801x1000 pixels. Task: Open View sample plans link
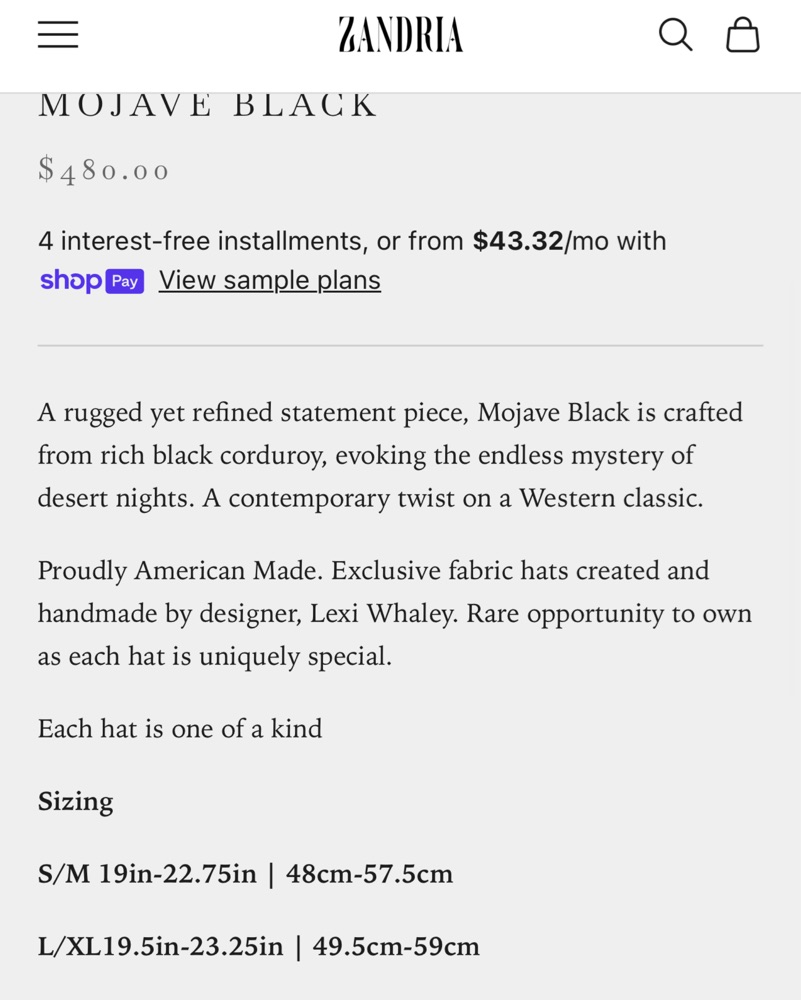(270, 280)
